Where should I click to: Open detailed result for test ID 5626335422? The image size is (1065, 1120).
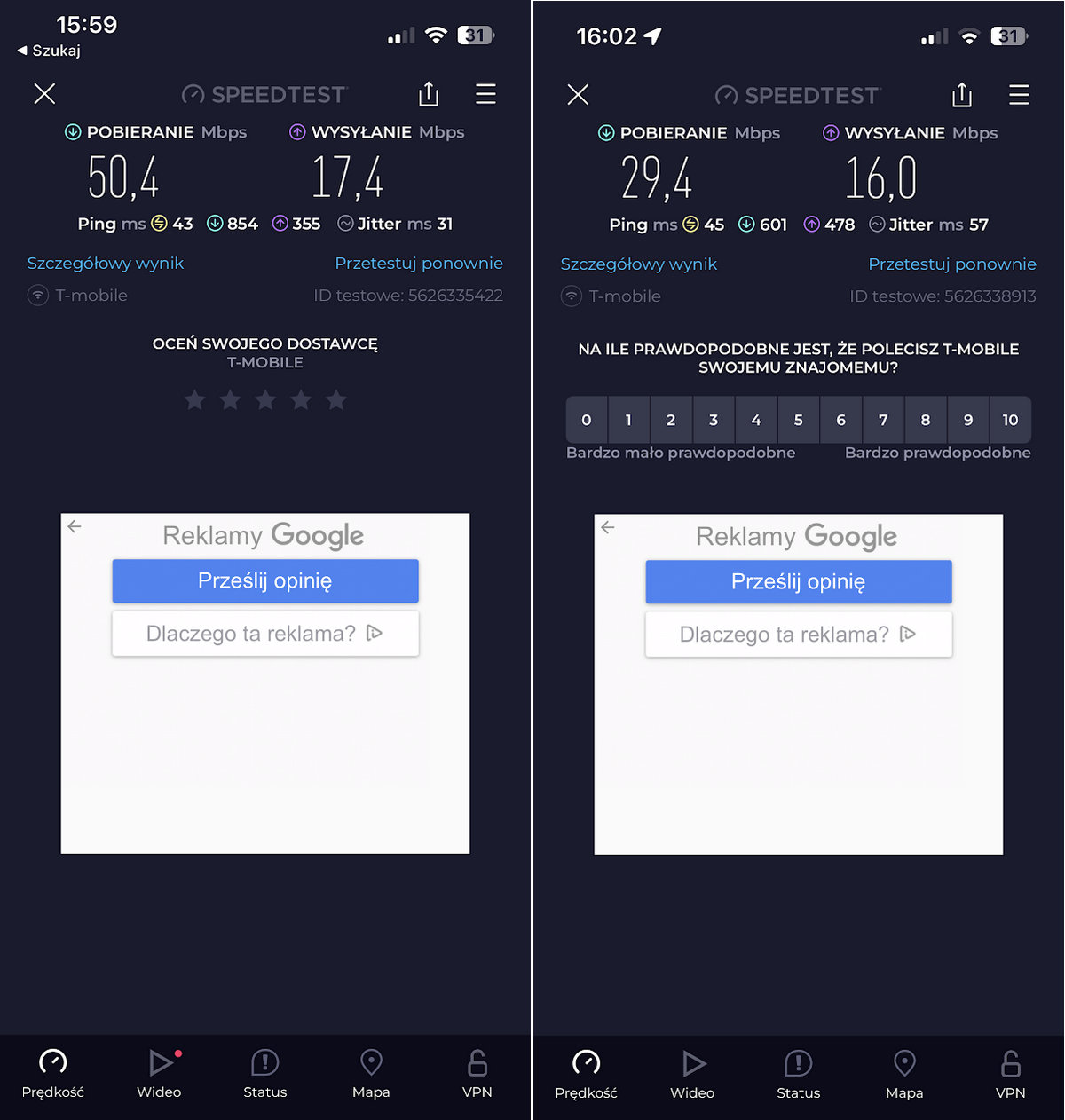(106, 264)
